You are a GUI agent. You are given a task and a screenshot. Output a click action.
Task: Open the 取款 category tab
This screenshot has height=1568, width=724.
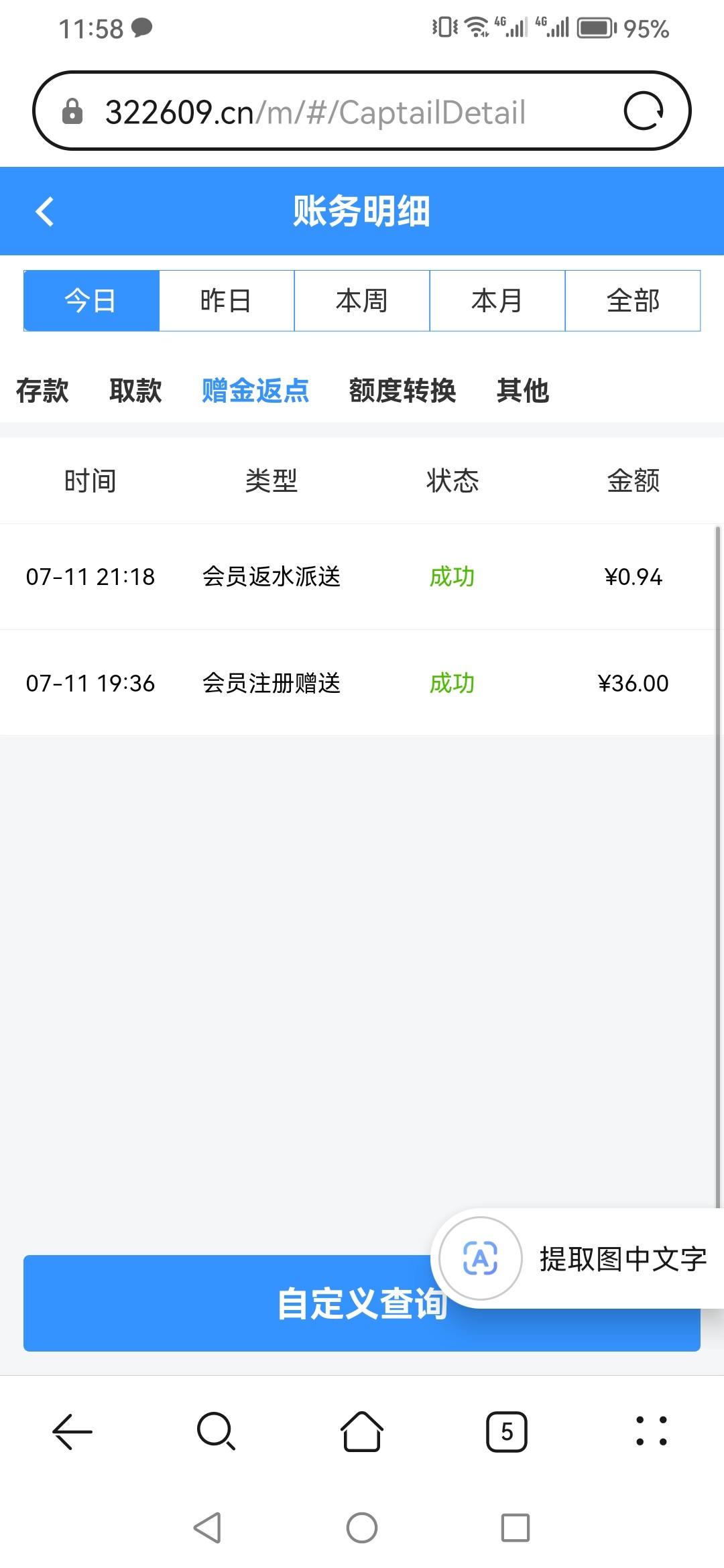click(x=135, y=391)
